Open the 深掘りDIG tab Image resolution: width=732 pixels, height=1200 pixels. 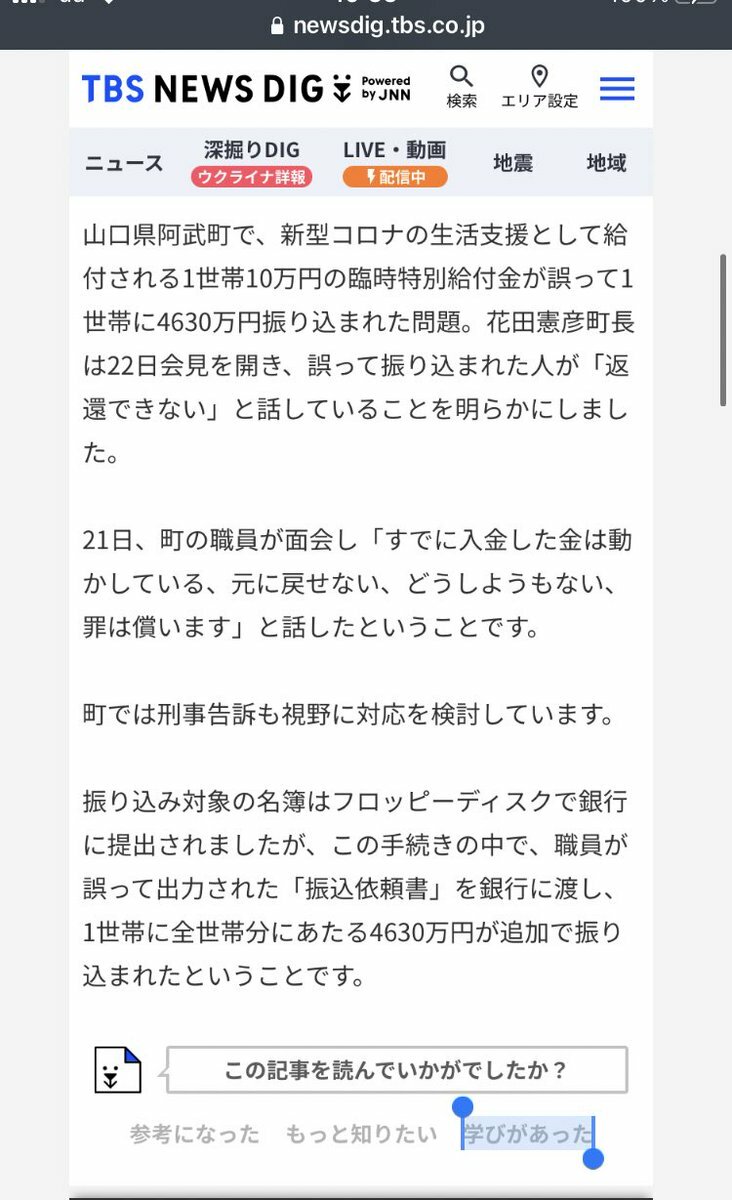pos(251,163)
